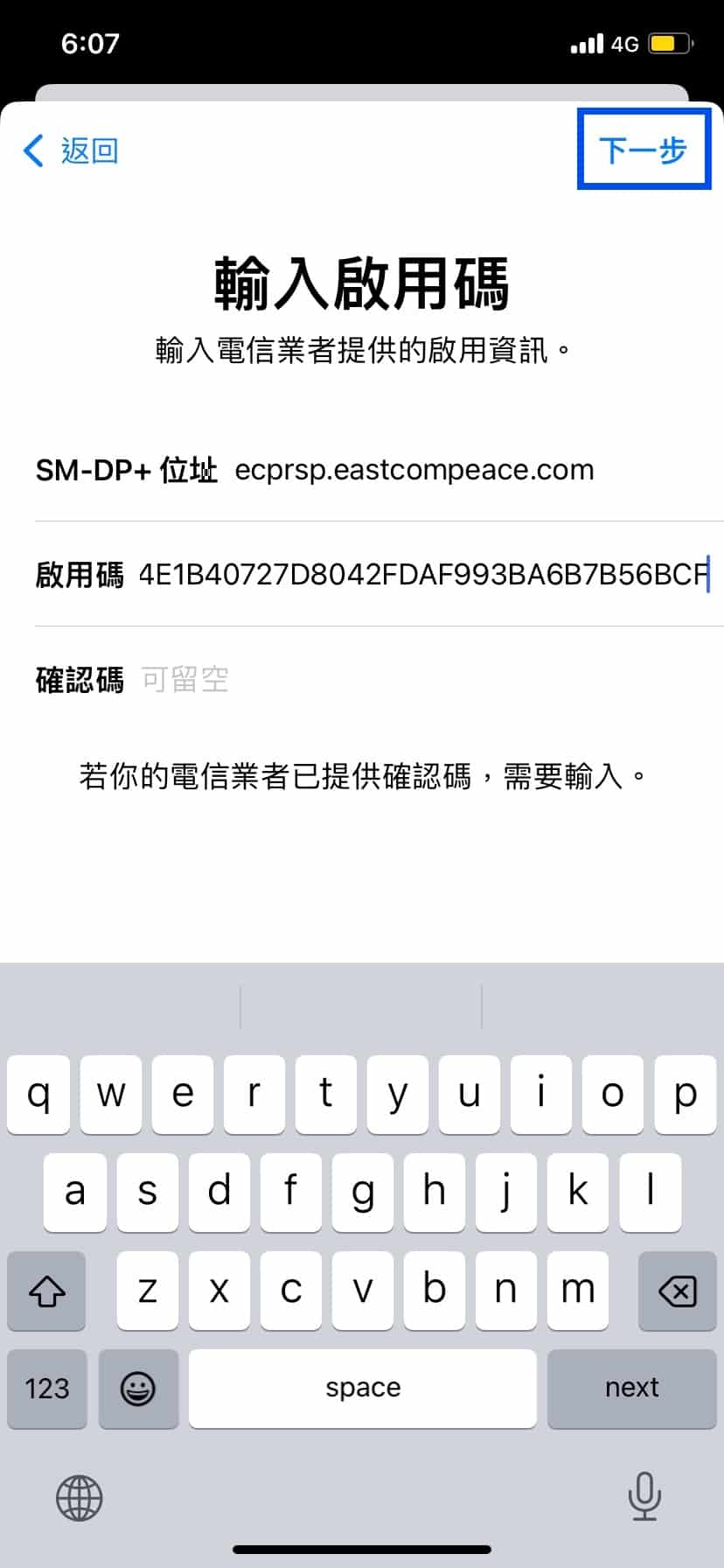
Task: Switch keyboard to 123 numbers layout
Action: click(x=47, y=1388)
